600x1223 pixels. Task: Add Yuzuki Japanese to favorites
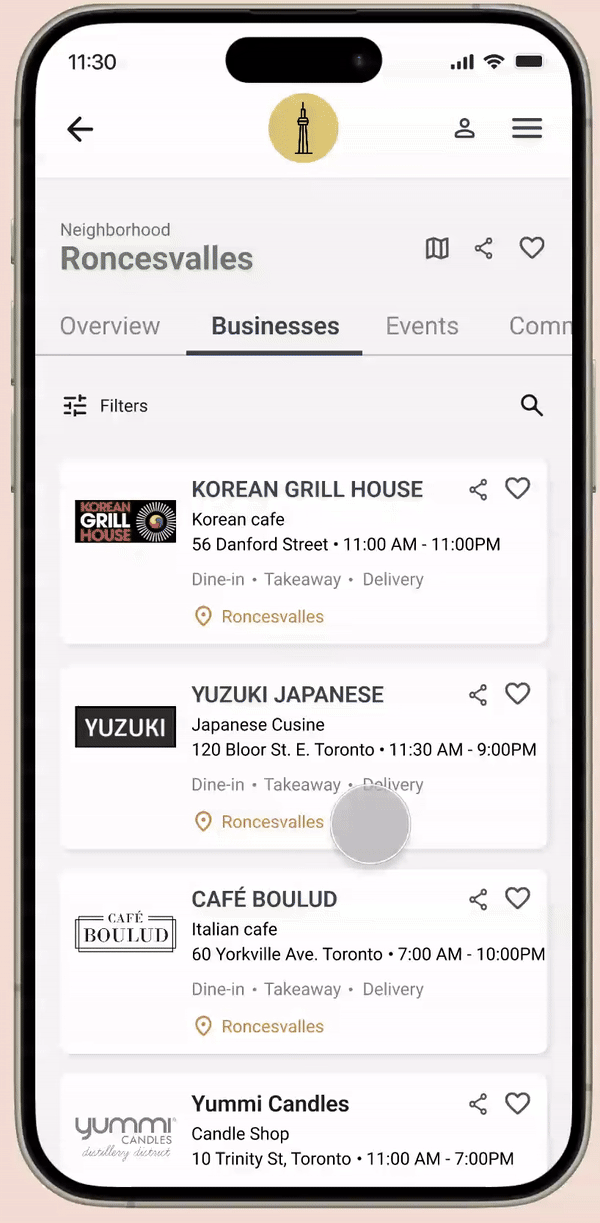[x=517, y=694]
